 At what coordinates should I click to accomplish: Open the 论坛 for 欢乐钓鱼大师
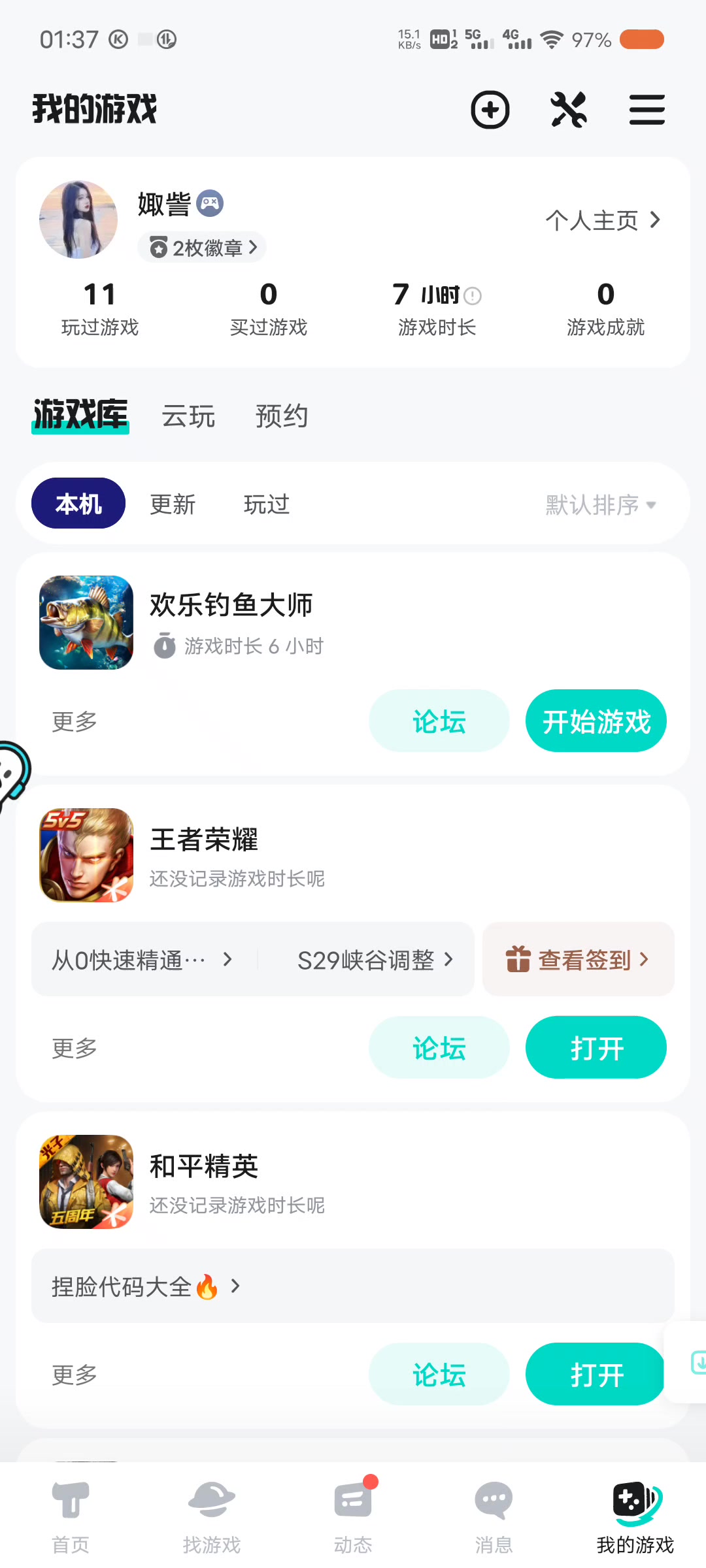click(x=439, y=721)
